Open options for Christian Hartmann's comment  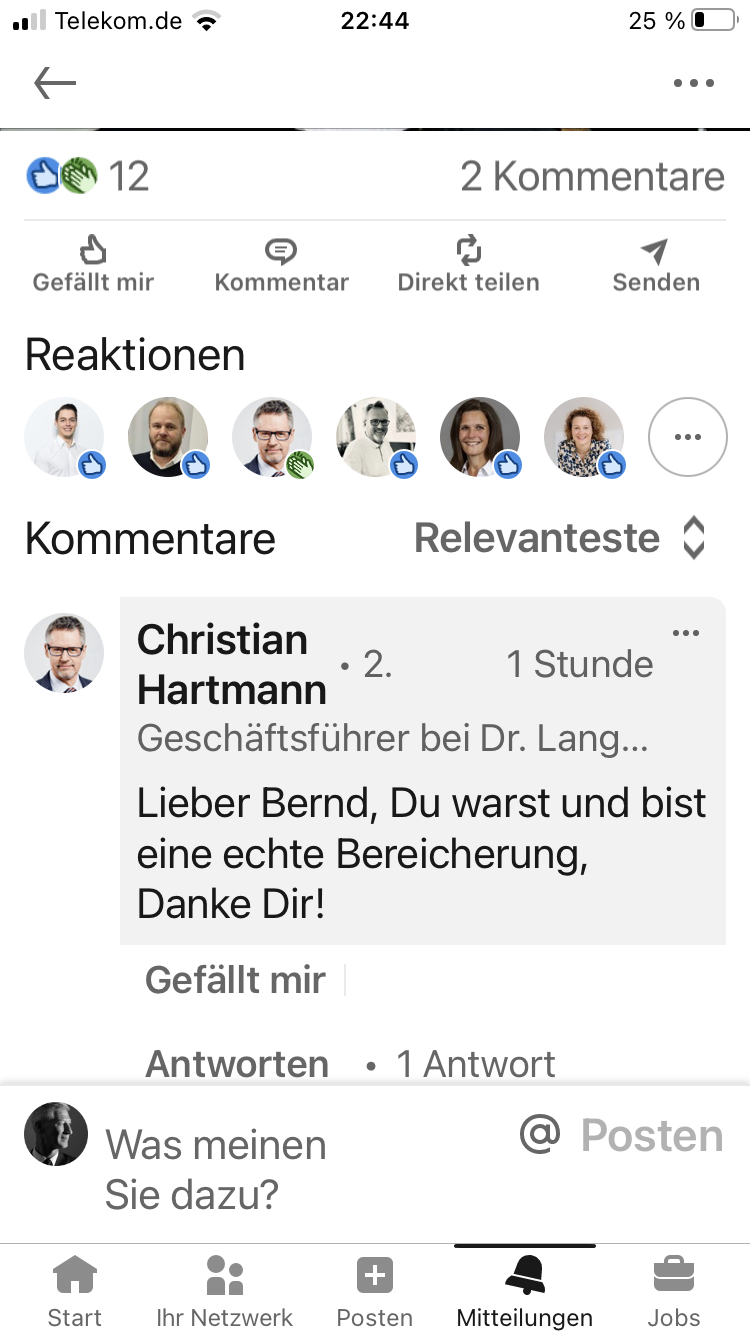pos(686,633)
